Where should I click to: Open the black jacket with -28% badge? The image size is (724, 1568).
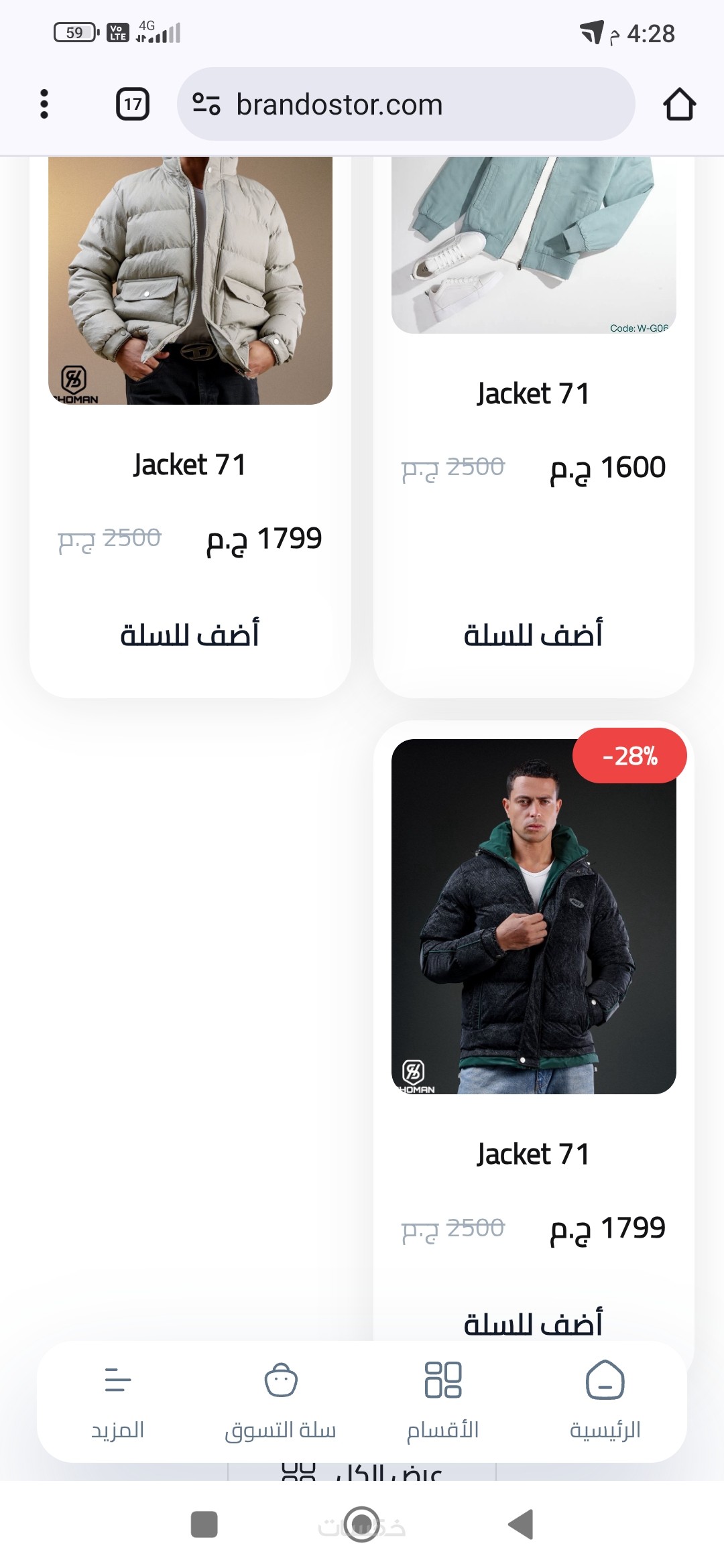534,918
